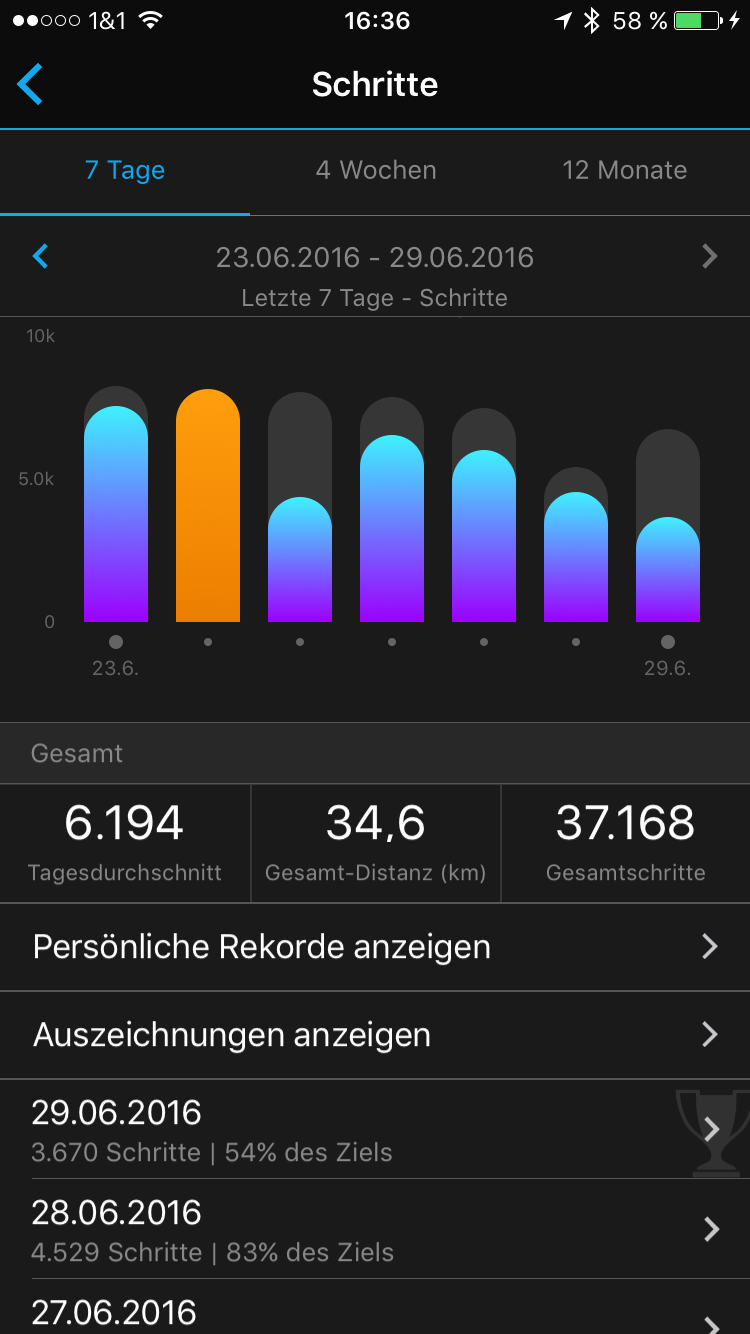Select the orange bar in the chart
The width and height of the screenshot is (750, 1334).
coord(208,510)
